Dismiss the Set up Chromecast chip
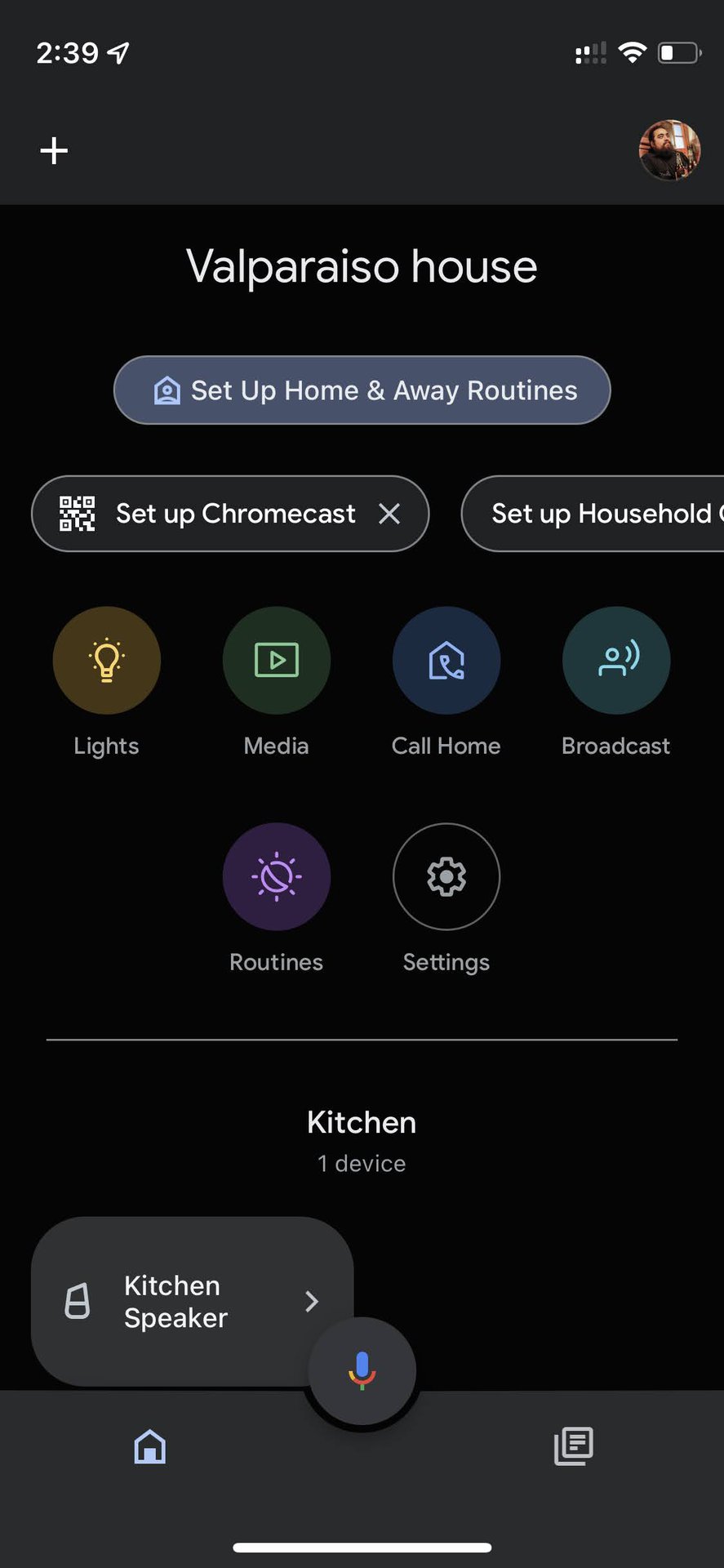The image size is (724, 1568). [x=389, y=514]
